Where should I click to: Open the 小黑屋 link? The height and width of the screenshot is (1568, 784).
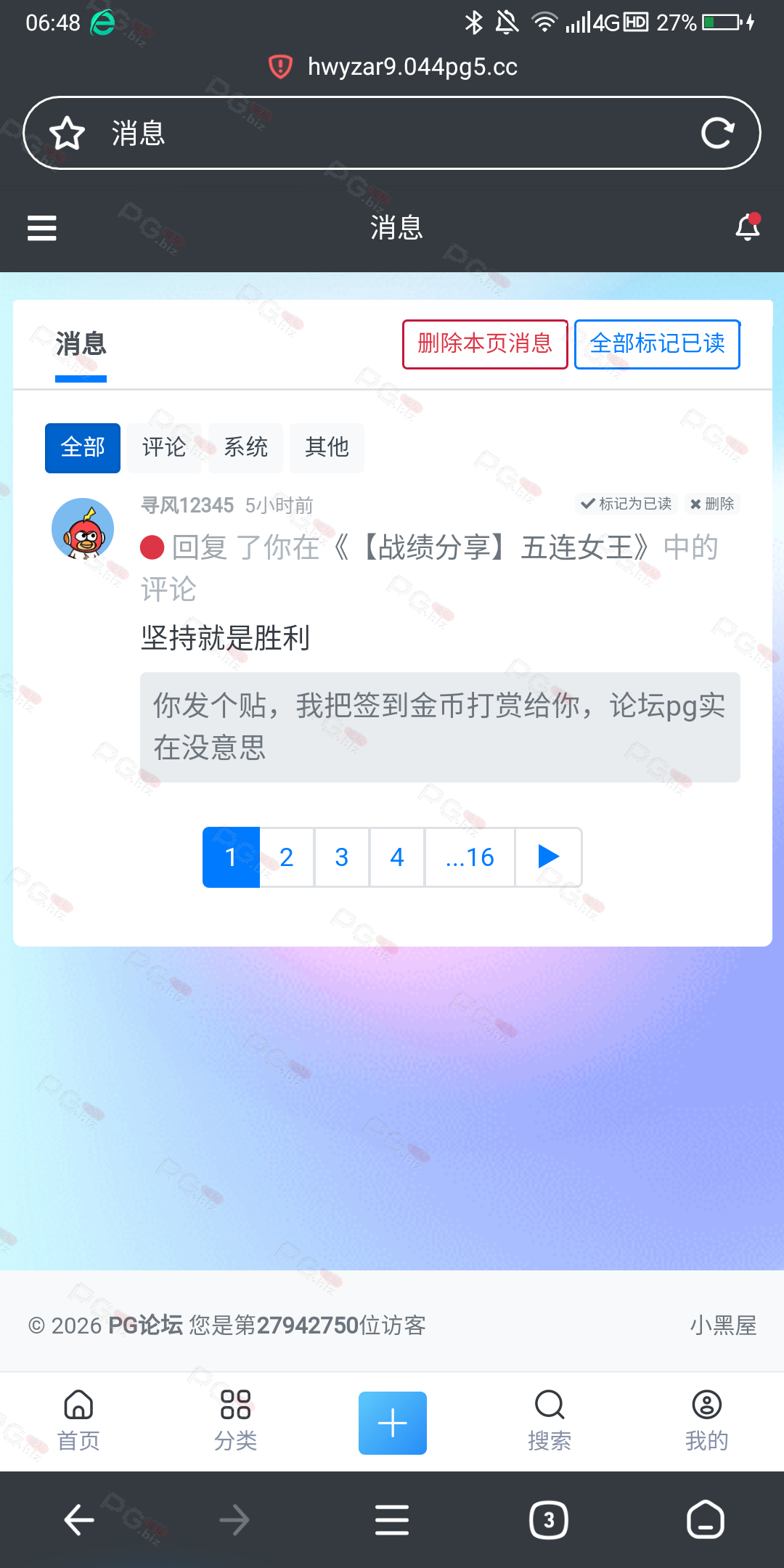tap(723, 1326)
